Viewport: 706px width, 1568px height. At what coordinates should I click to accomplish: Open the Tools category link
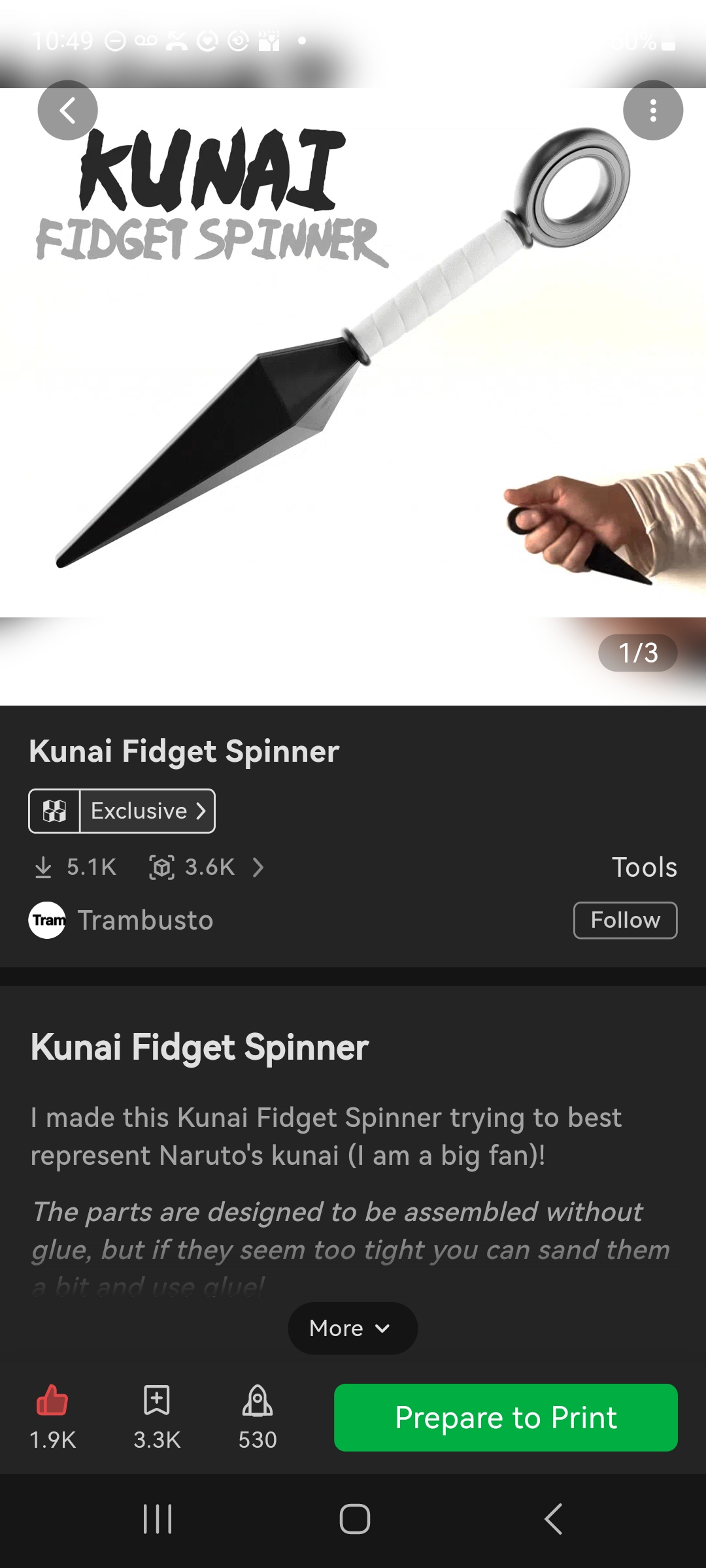click(x=644, y=868)
